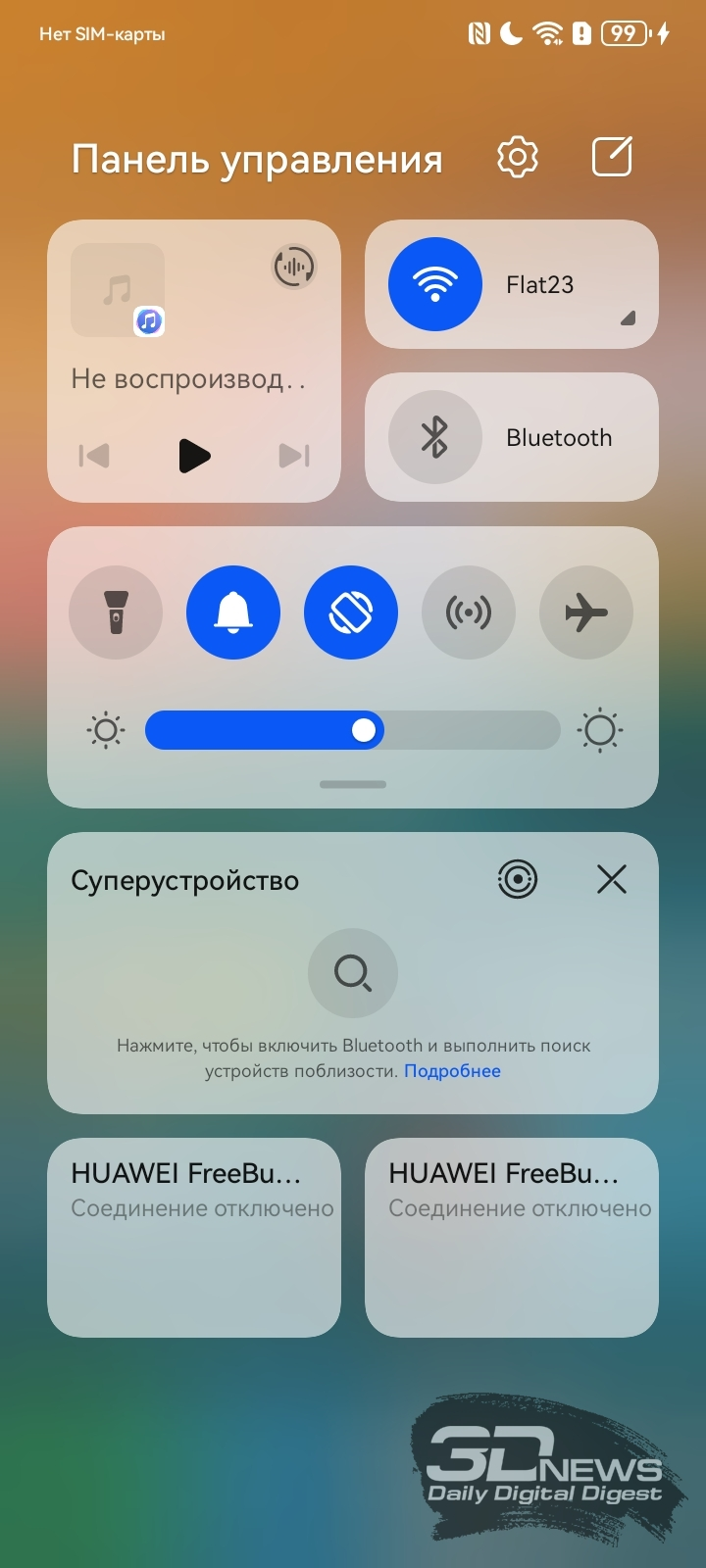Turn off the Flat23 Wi-Fi connection
Screen dimensions: 706x1568
435,284
